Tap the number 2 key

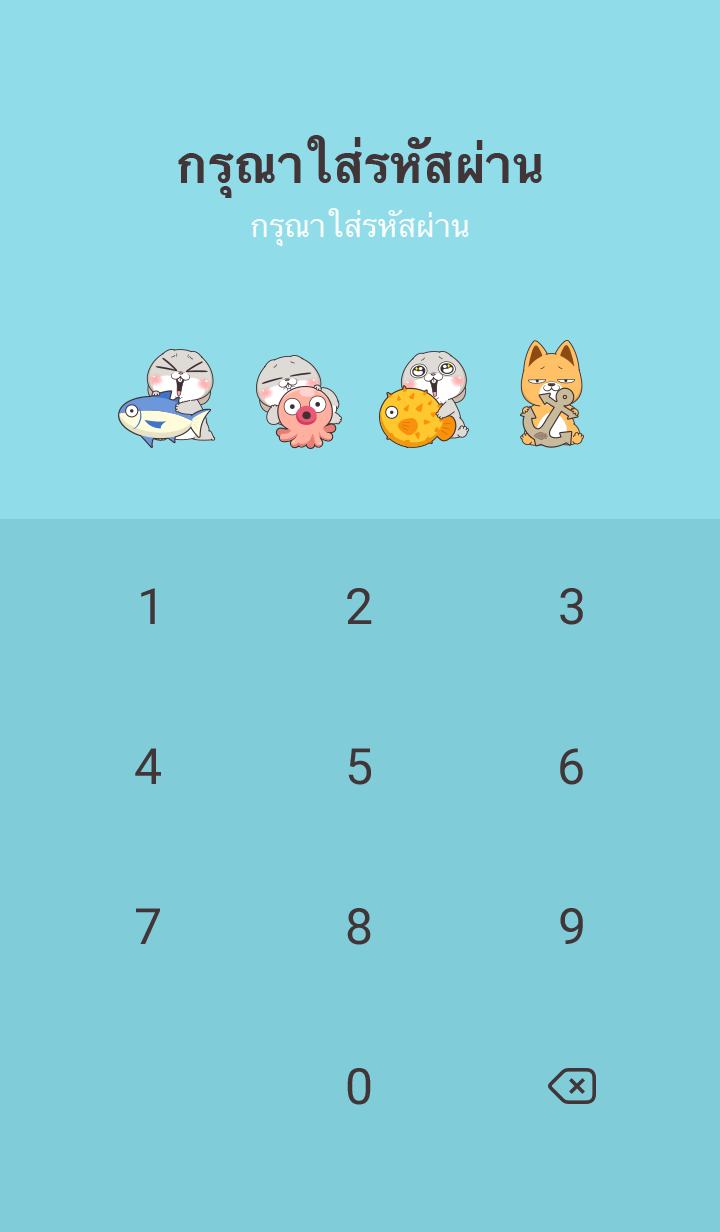[x=359, y=607]
